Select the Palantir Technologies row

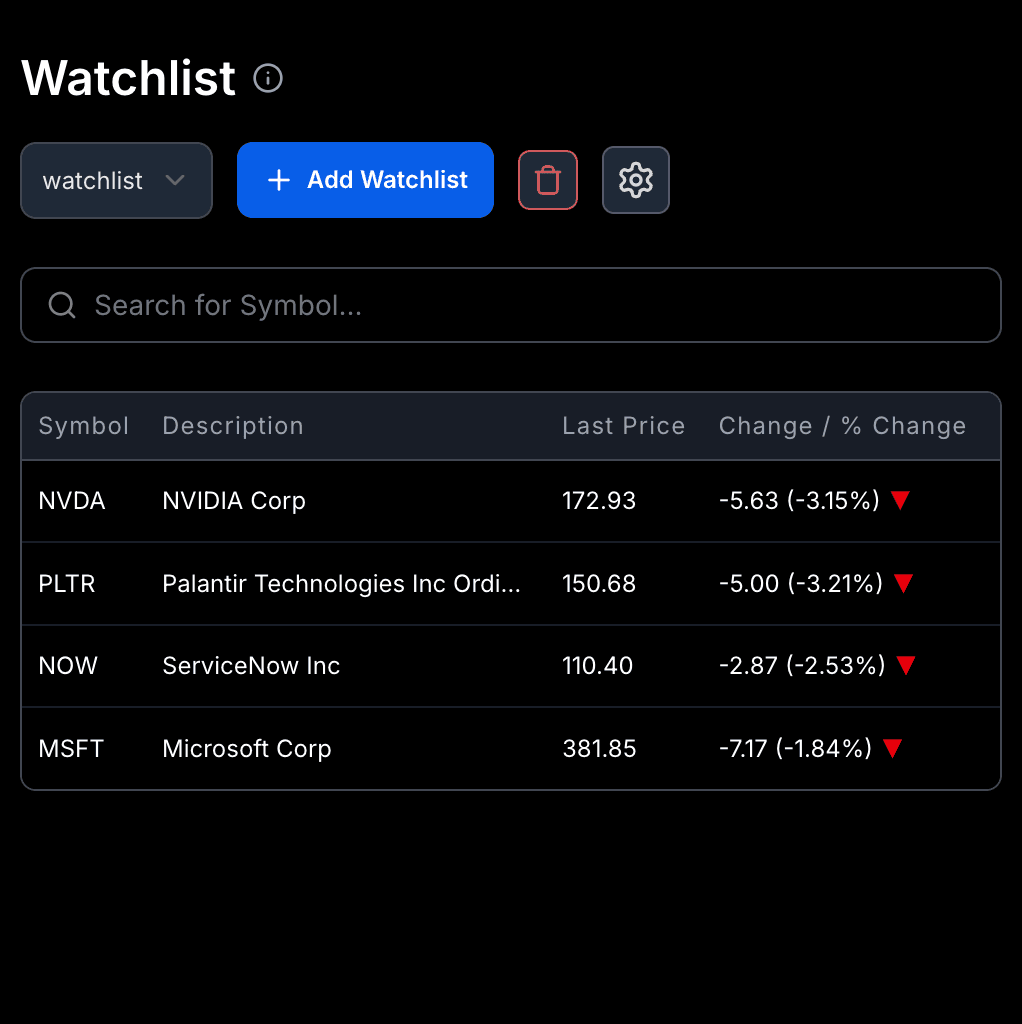[400, 583]
